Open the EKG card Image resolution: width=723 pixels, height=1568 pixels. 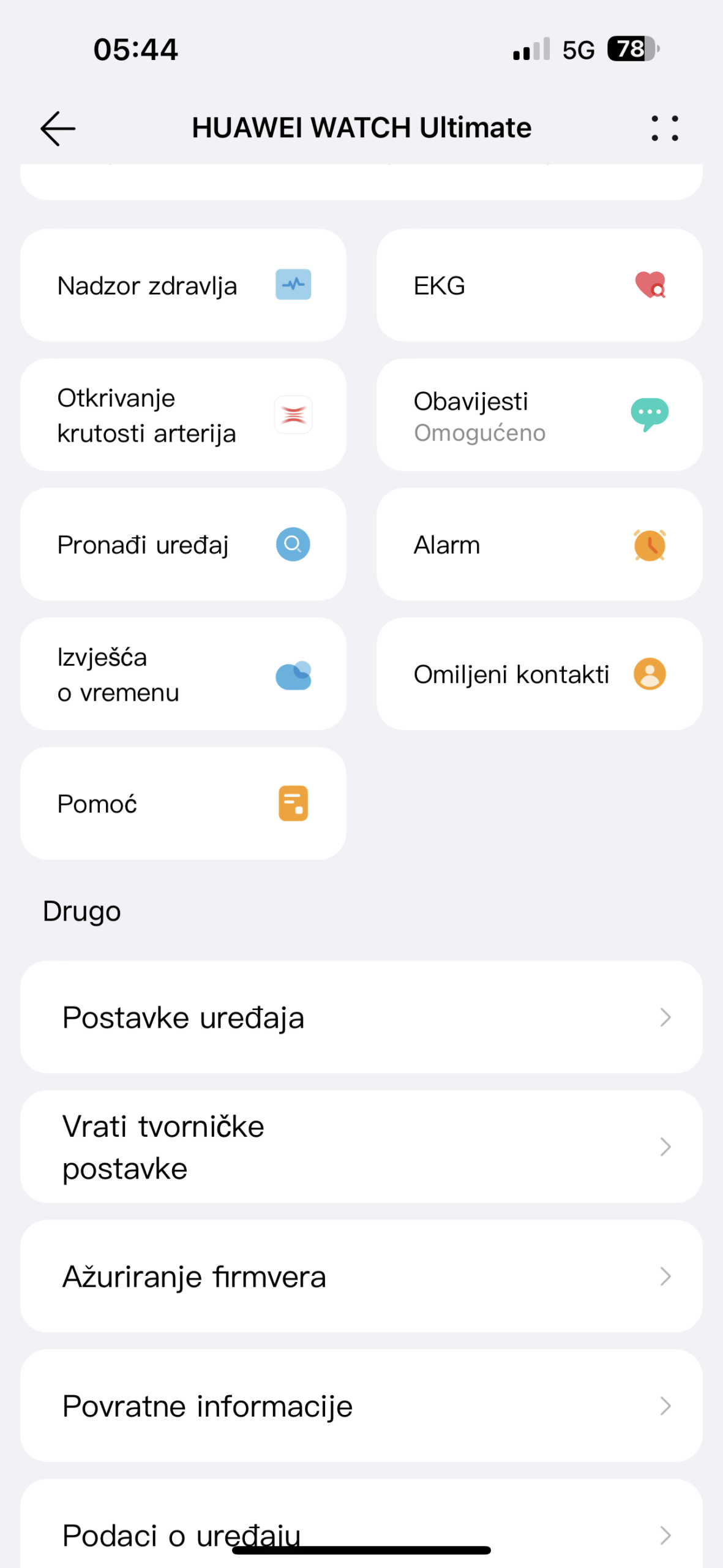point(539,285)
